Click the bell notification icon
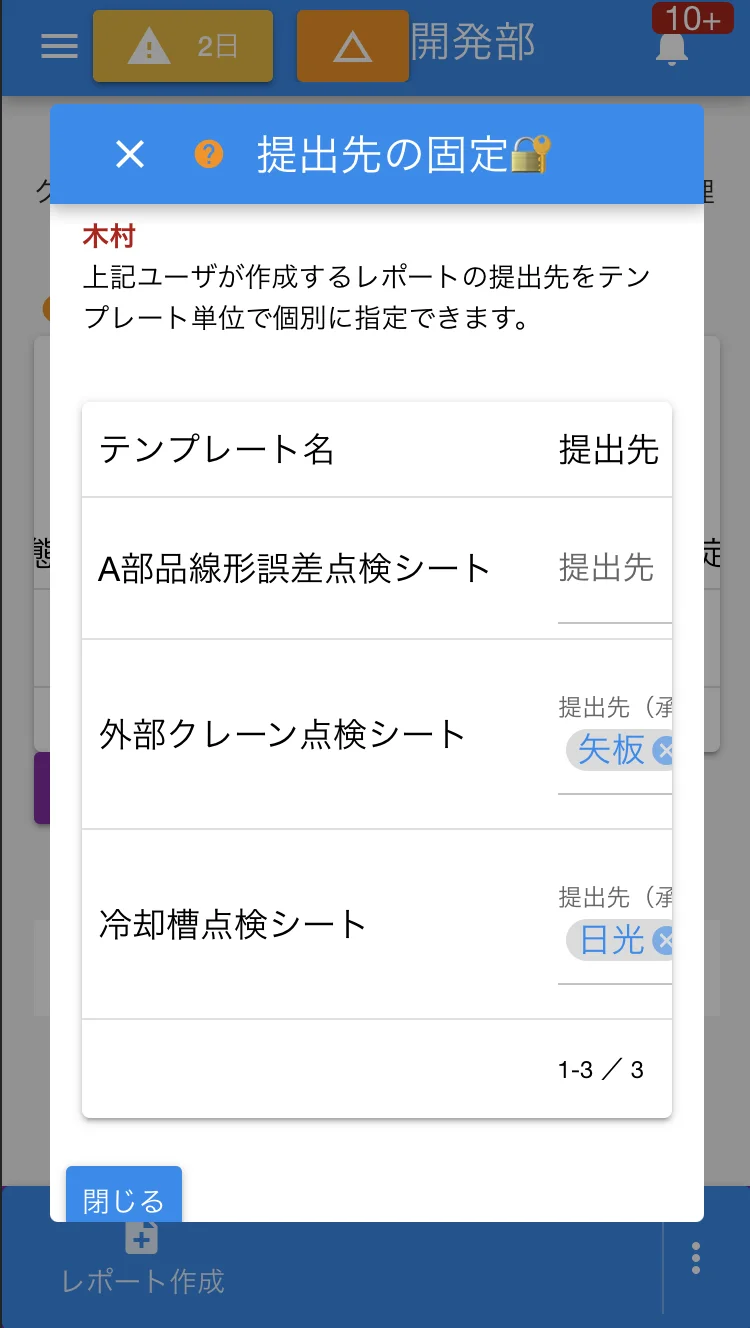Viewport: 750px width, 1328px height. [x=673, y=50]
